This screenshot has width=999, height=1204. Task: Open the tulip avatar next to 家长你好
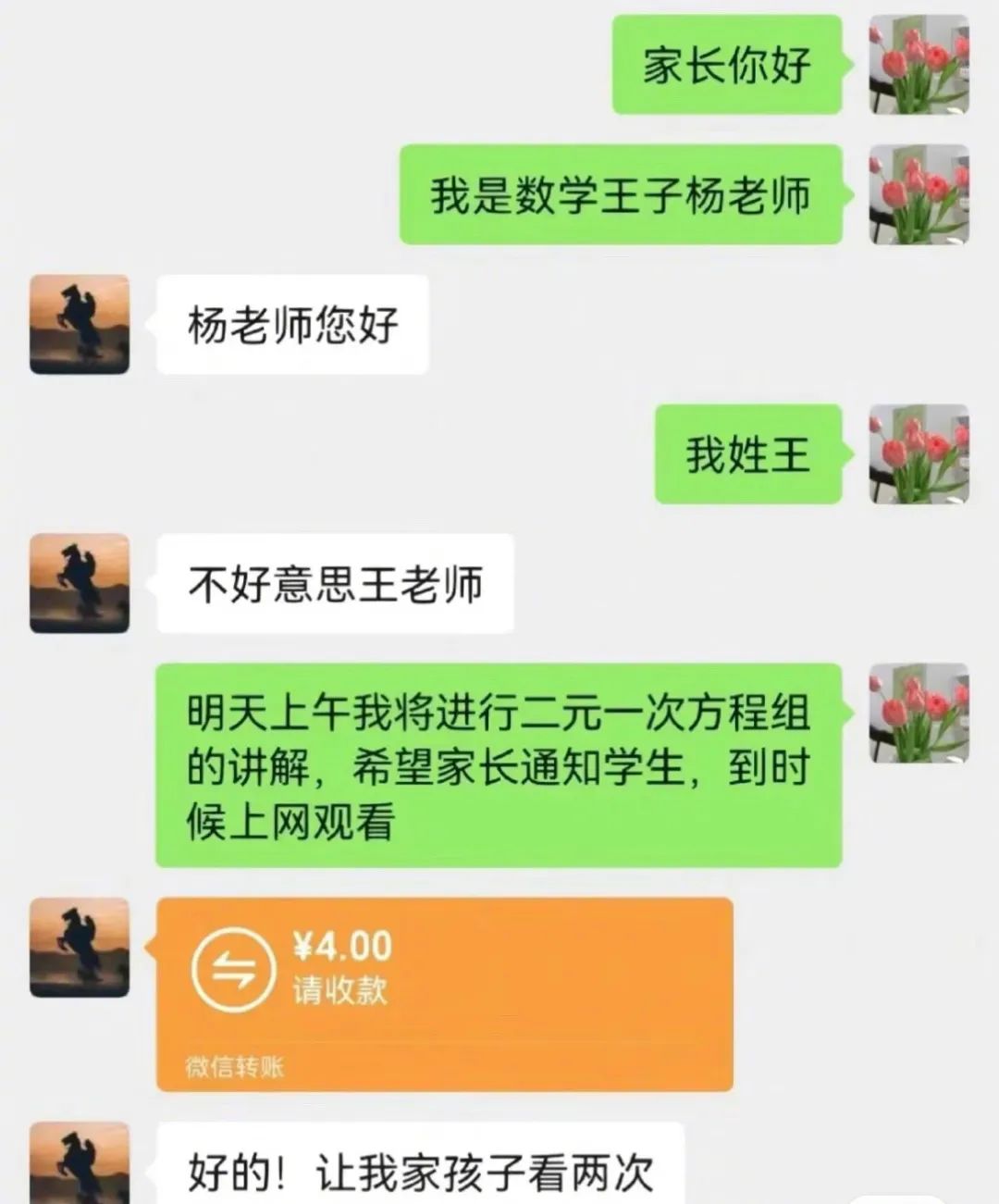click(919, 65)
